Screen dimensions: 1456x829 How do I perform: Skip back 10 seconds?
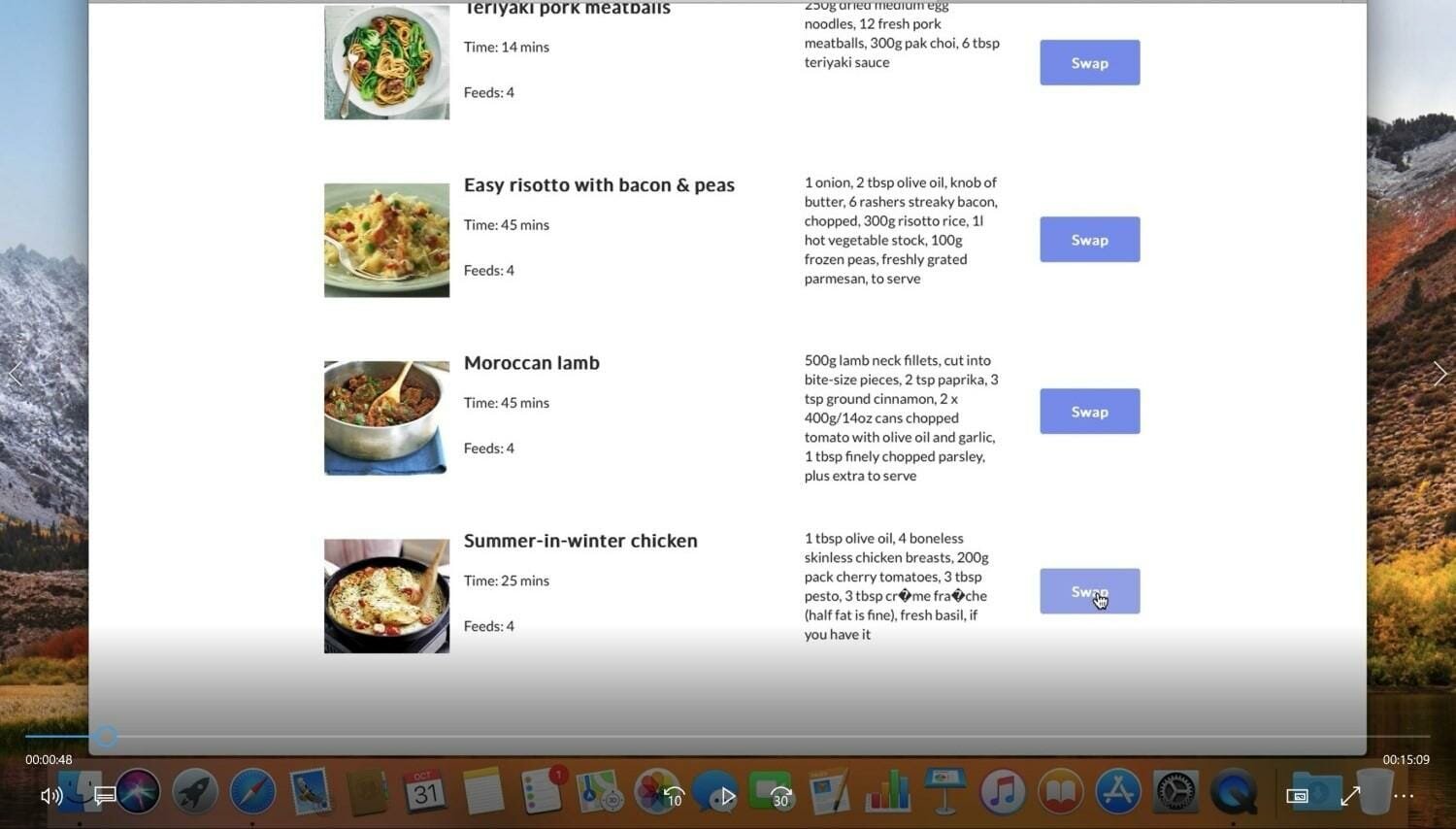673,796
